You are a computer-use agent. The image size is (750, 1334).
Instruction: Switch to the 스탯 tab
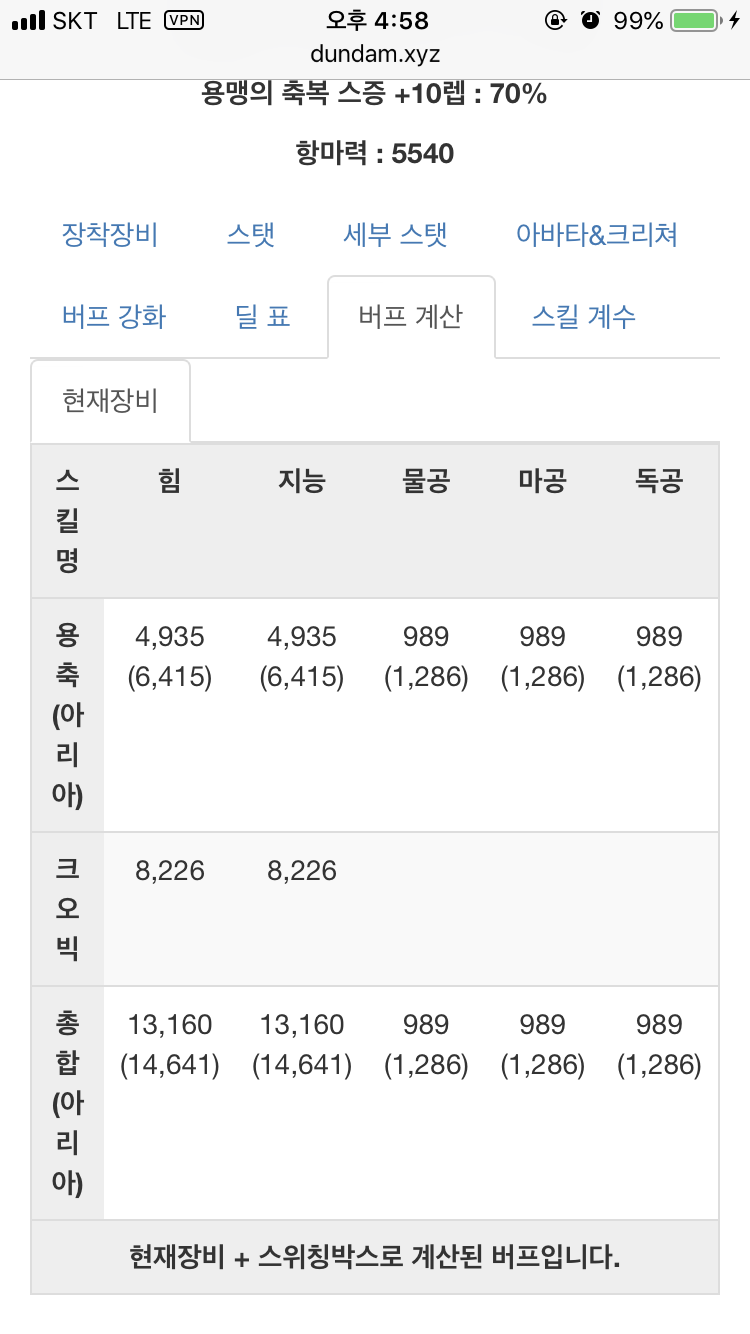[251, 235]
